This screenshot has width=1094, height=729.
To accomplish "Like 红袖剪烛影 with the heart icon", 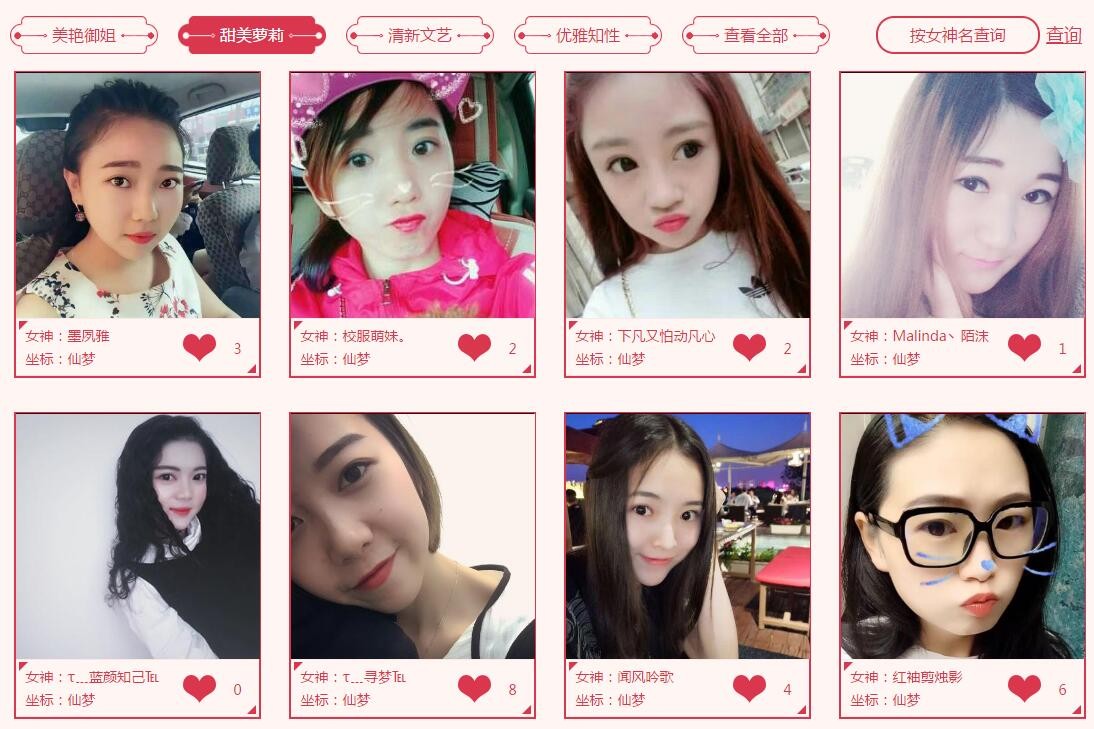I will (x=1024, y=688).
